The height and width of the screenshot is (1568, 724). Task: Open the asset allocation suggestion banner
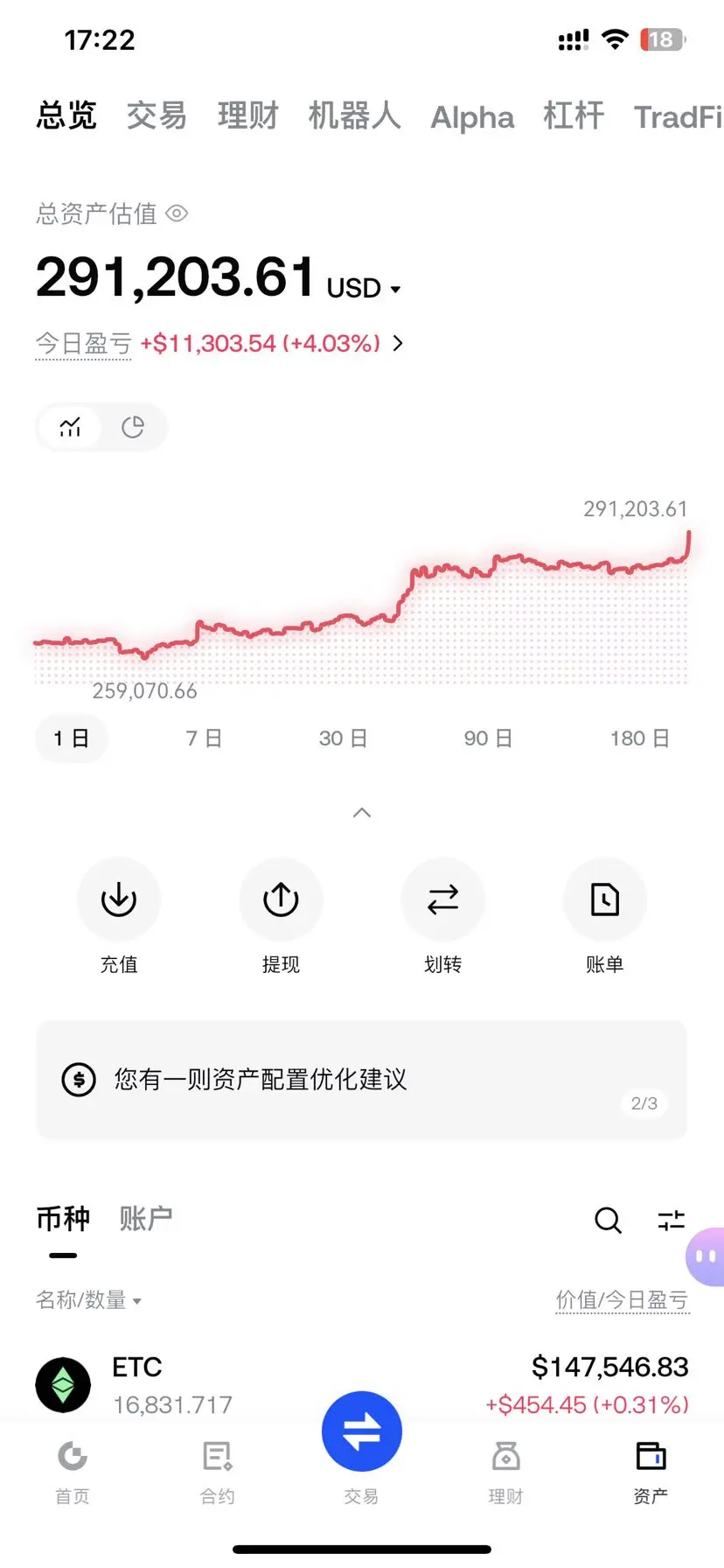(x=361, y=1080)
